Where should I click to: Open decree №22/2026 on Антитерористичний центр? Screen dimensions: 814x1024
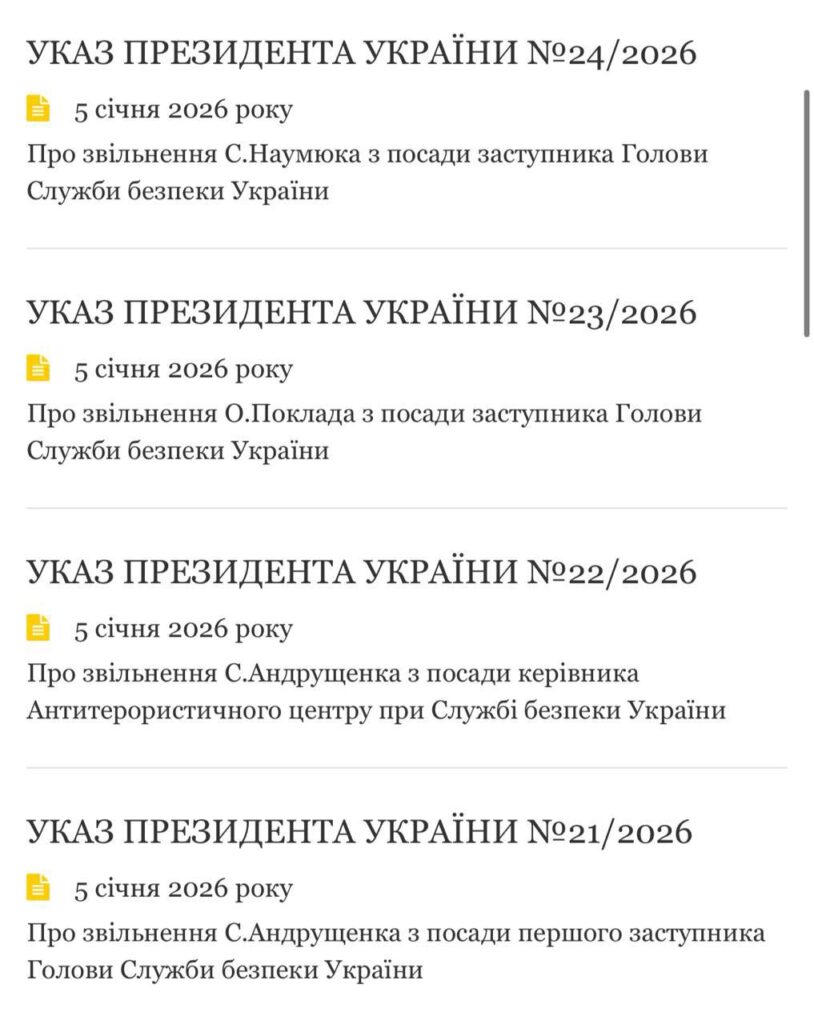(x=361, y=573)
